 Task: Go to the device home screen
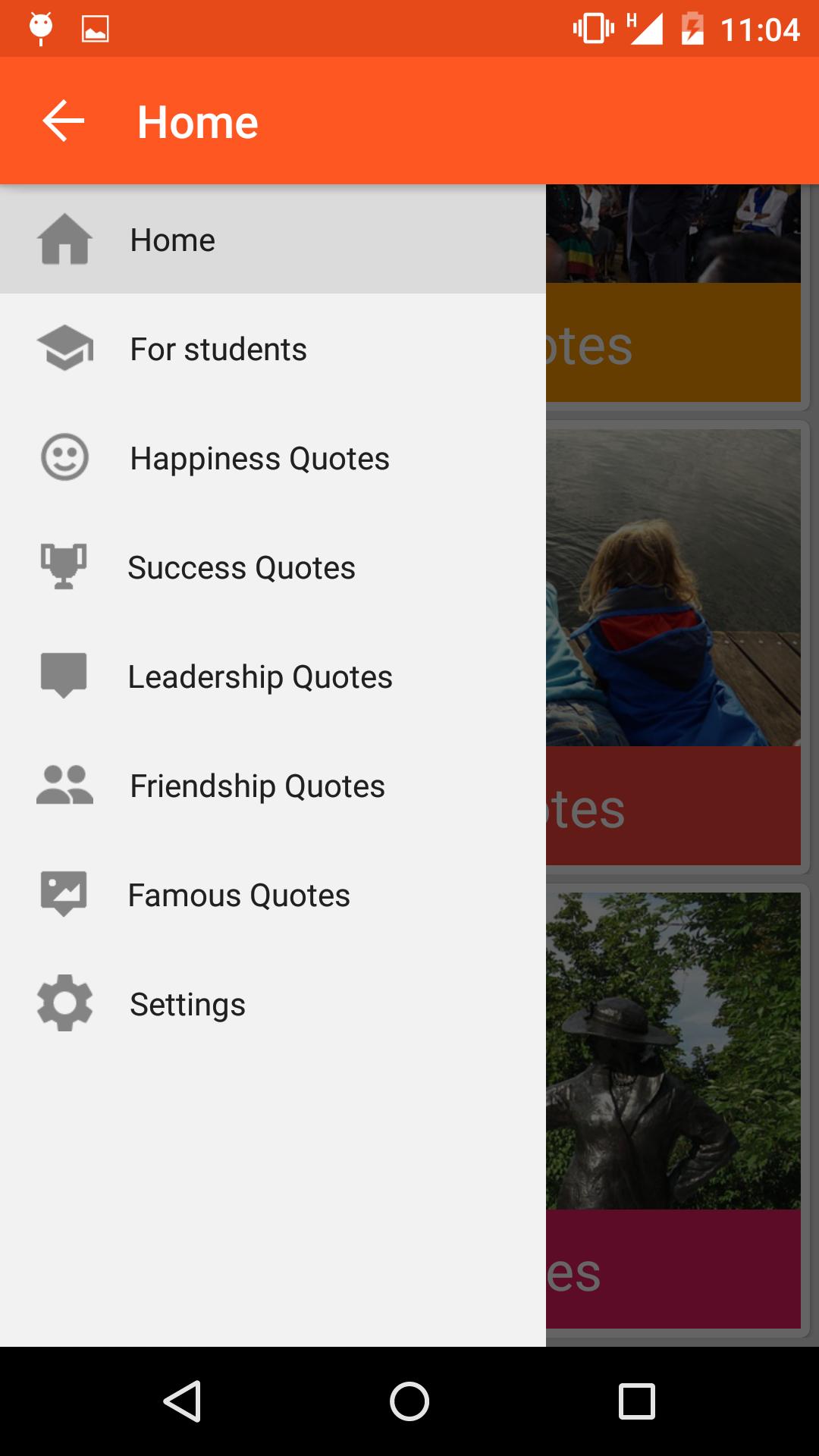[x=409, y=1401]
